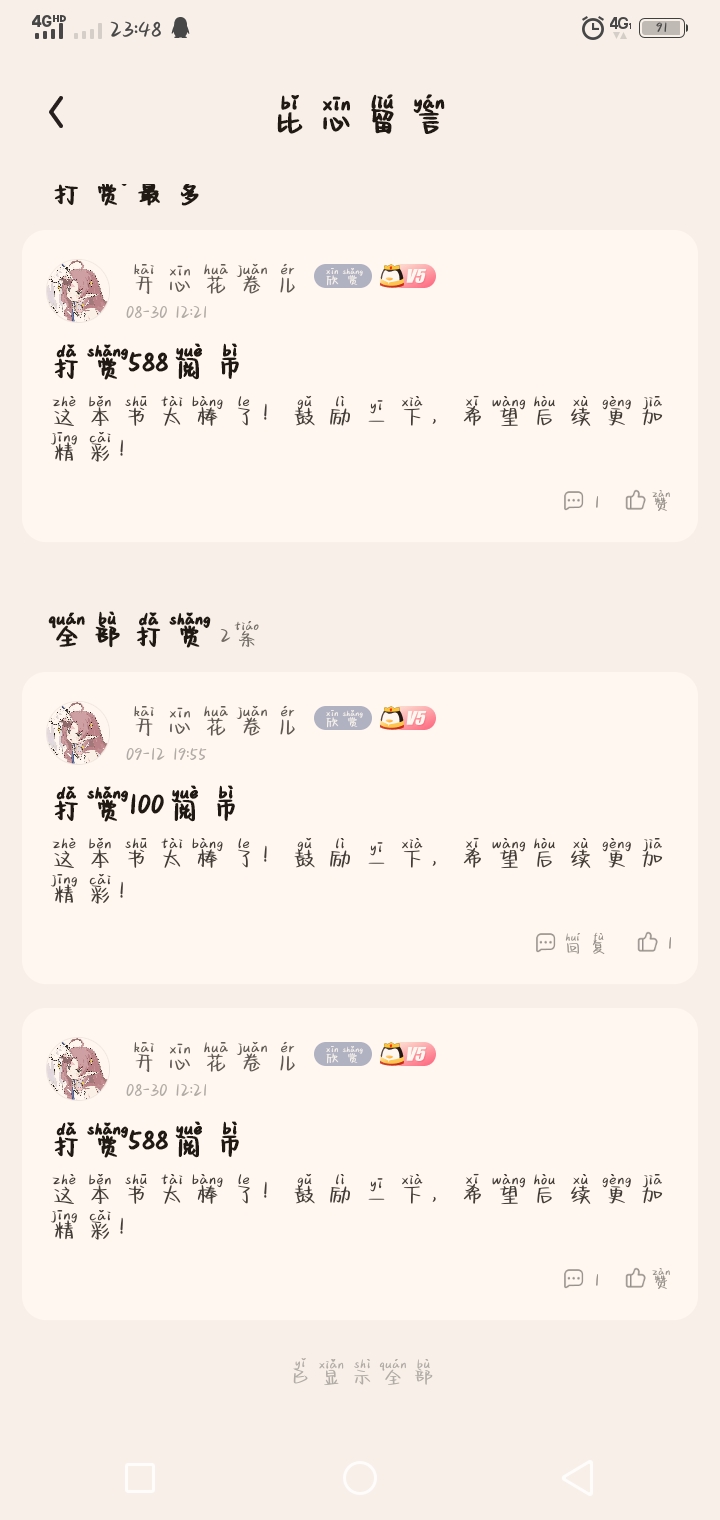Open recent apps from navigation bar

tap(140, 1477)
